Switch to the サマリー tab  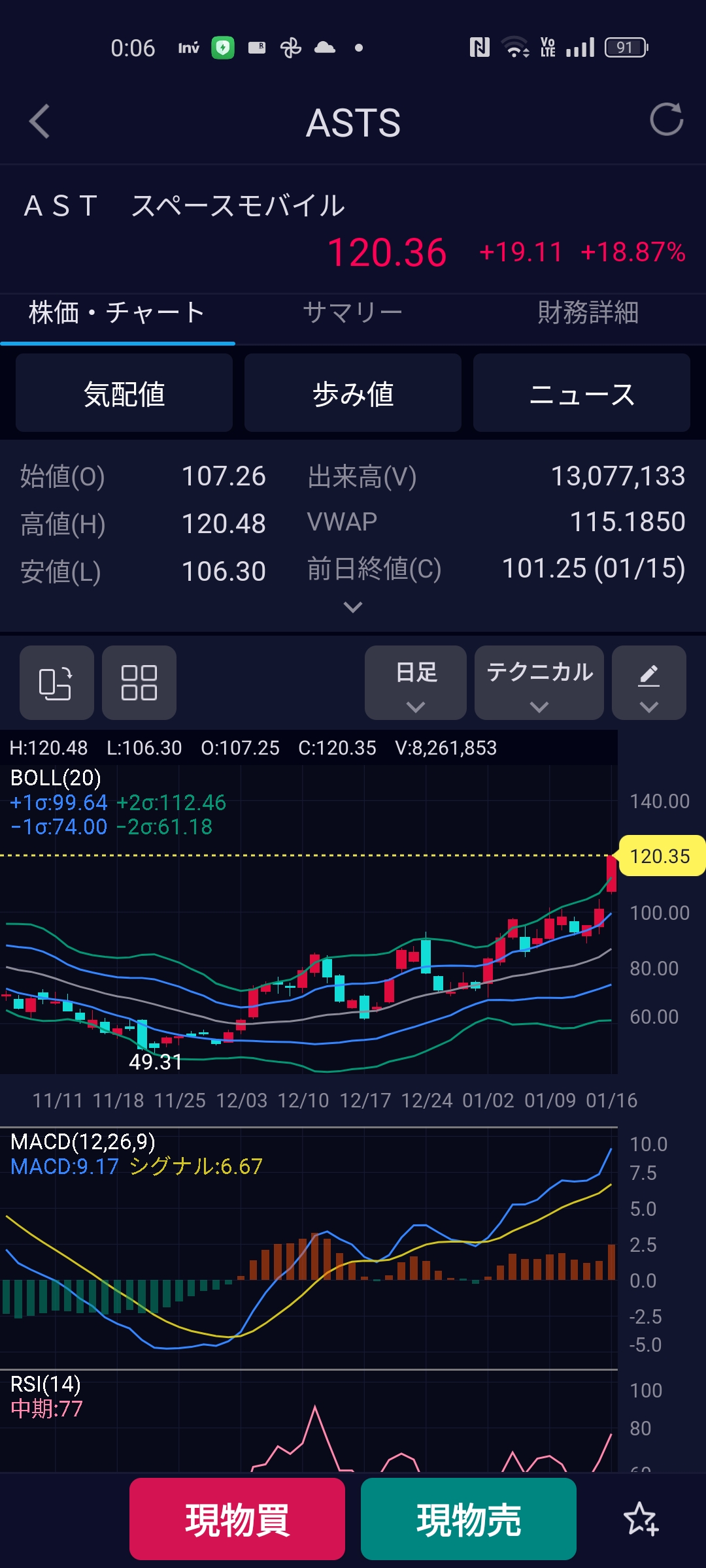[353, 313]
